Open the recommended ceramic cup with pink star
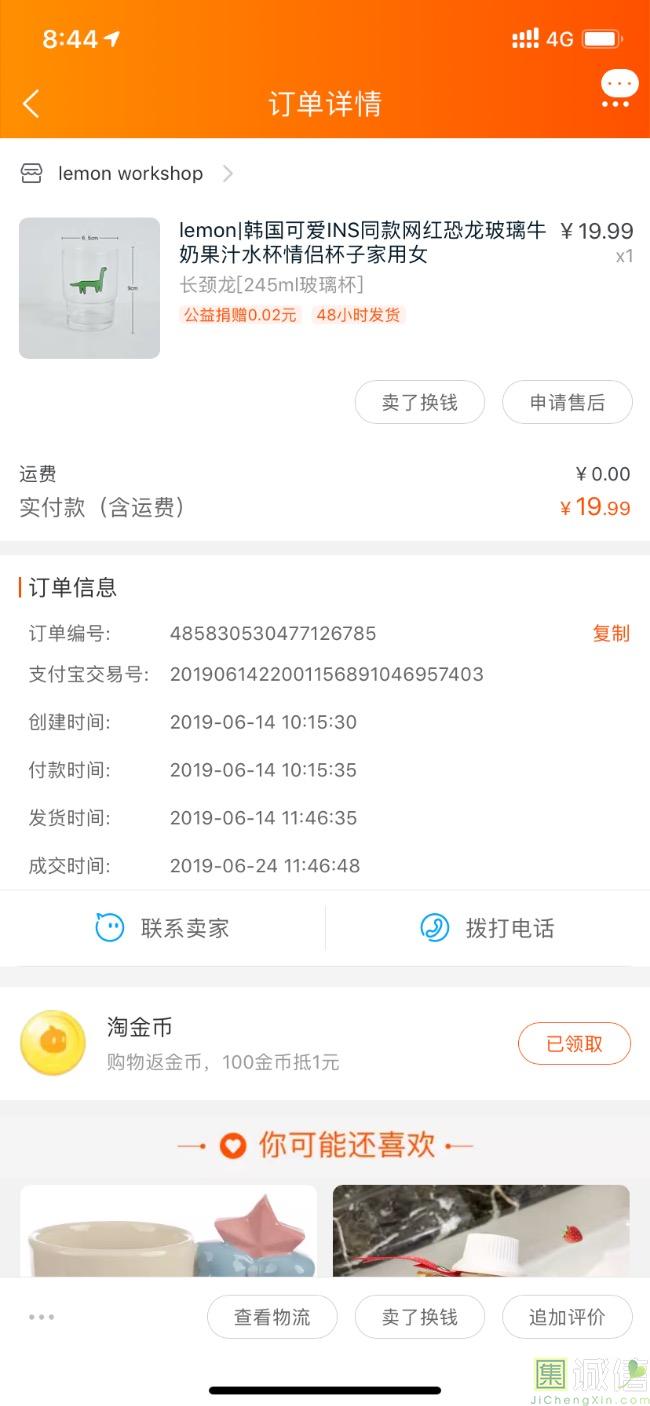This screenshot has width=650, height=1406. [168, 1232]
